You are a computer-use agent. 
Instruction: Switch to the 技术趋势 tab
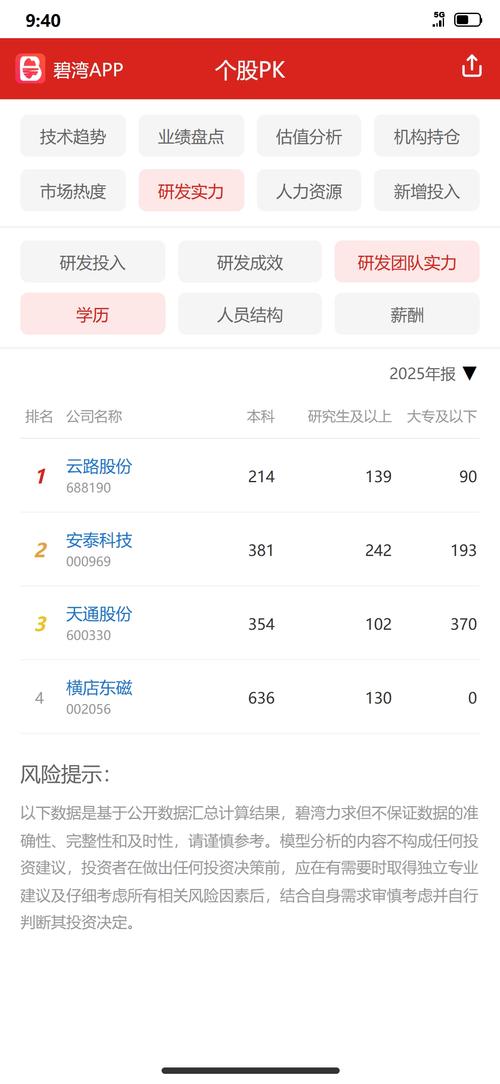73,136
